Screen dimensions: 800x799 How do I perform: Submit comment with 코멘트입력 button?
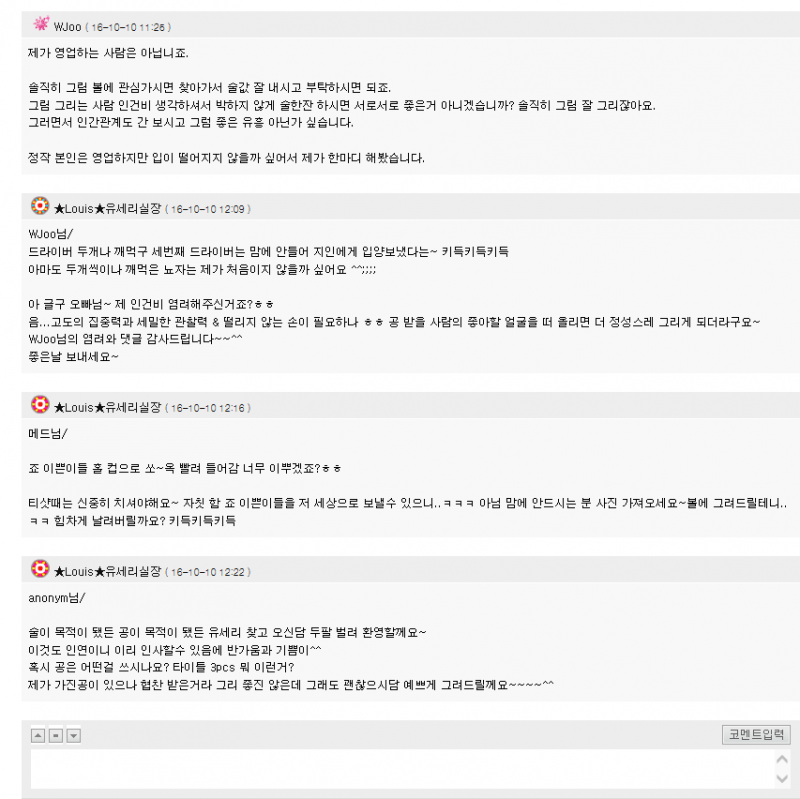point(757,734)
